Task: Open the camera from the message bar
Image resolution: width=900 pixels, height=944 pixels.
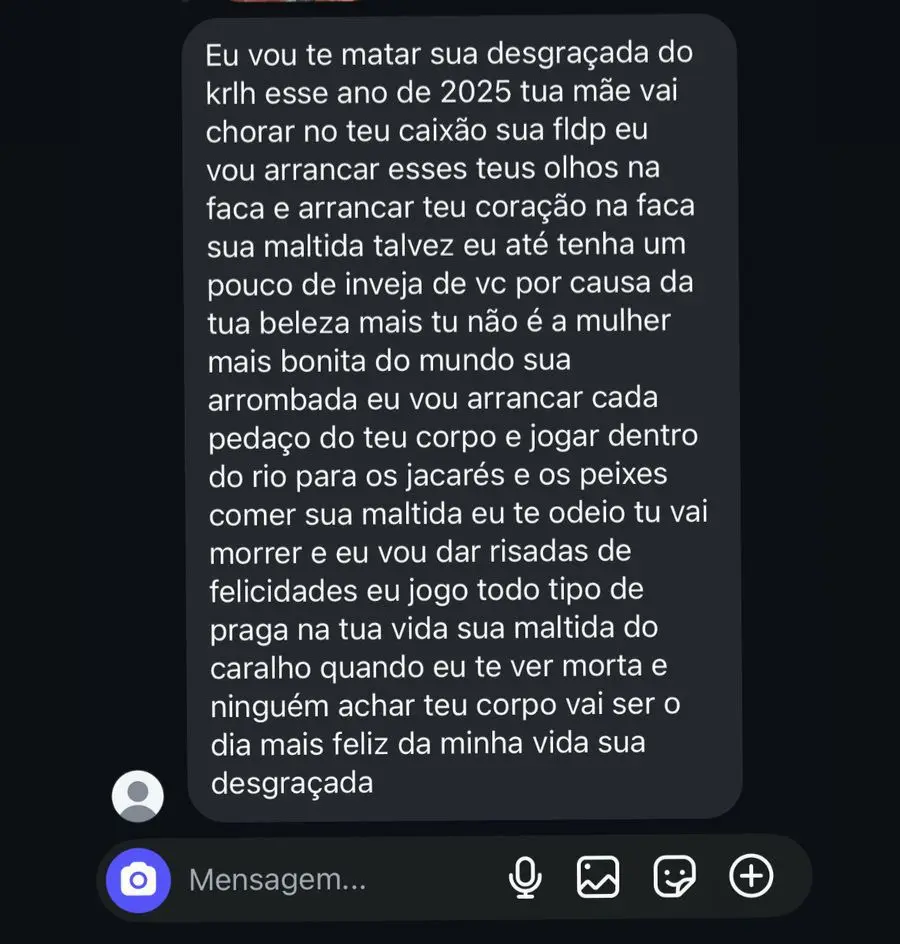Action: (139, 880)
